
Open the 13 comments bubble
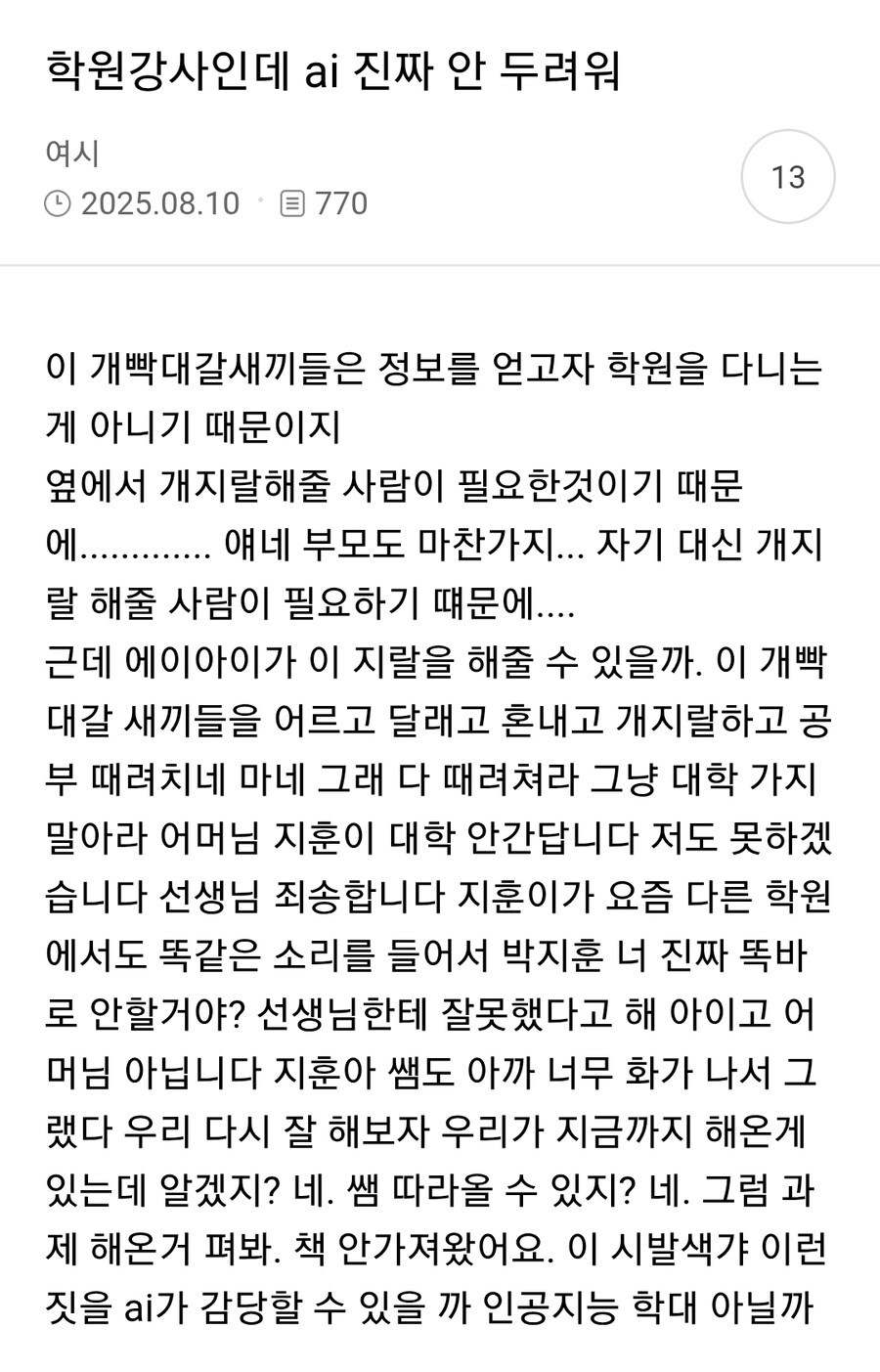(x=787, y=177)
